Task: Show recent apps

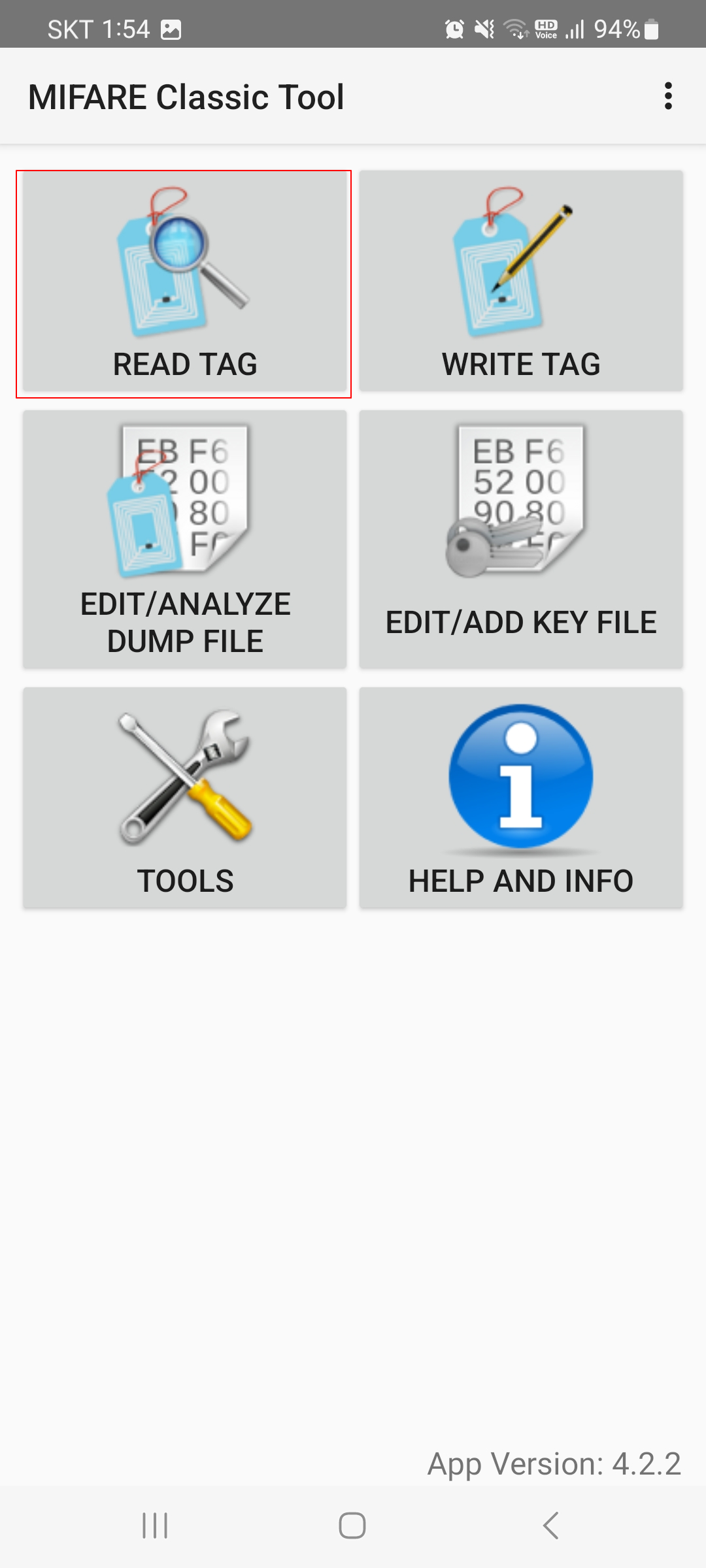Action: coord(155,1526)
